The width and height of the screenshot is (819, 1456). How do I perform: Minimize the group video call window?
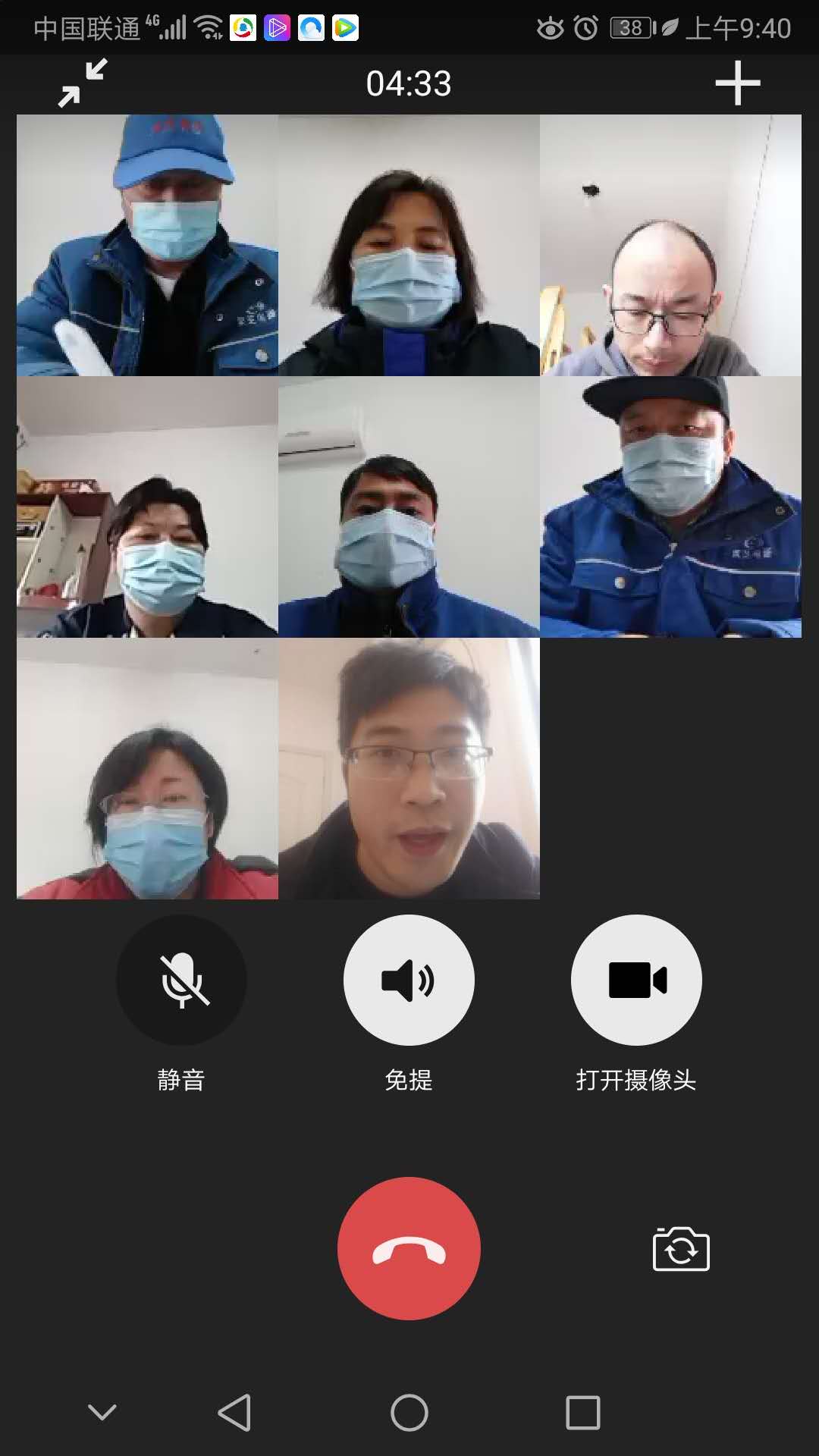[x=83, y=83]
